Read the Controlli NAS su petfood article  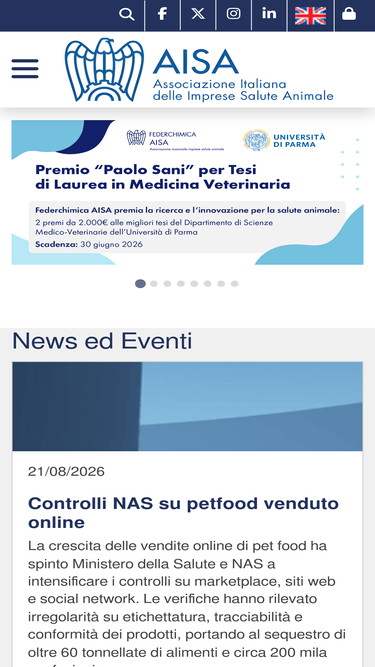(183, 513)
